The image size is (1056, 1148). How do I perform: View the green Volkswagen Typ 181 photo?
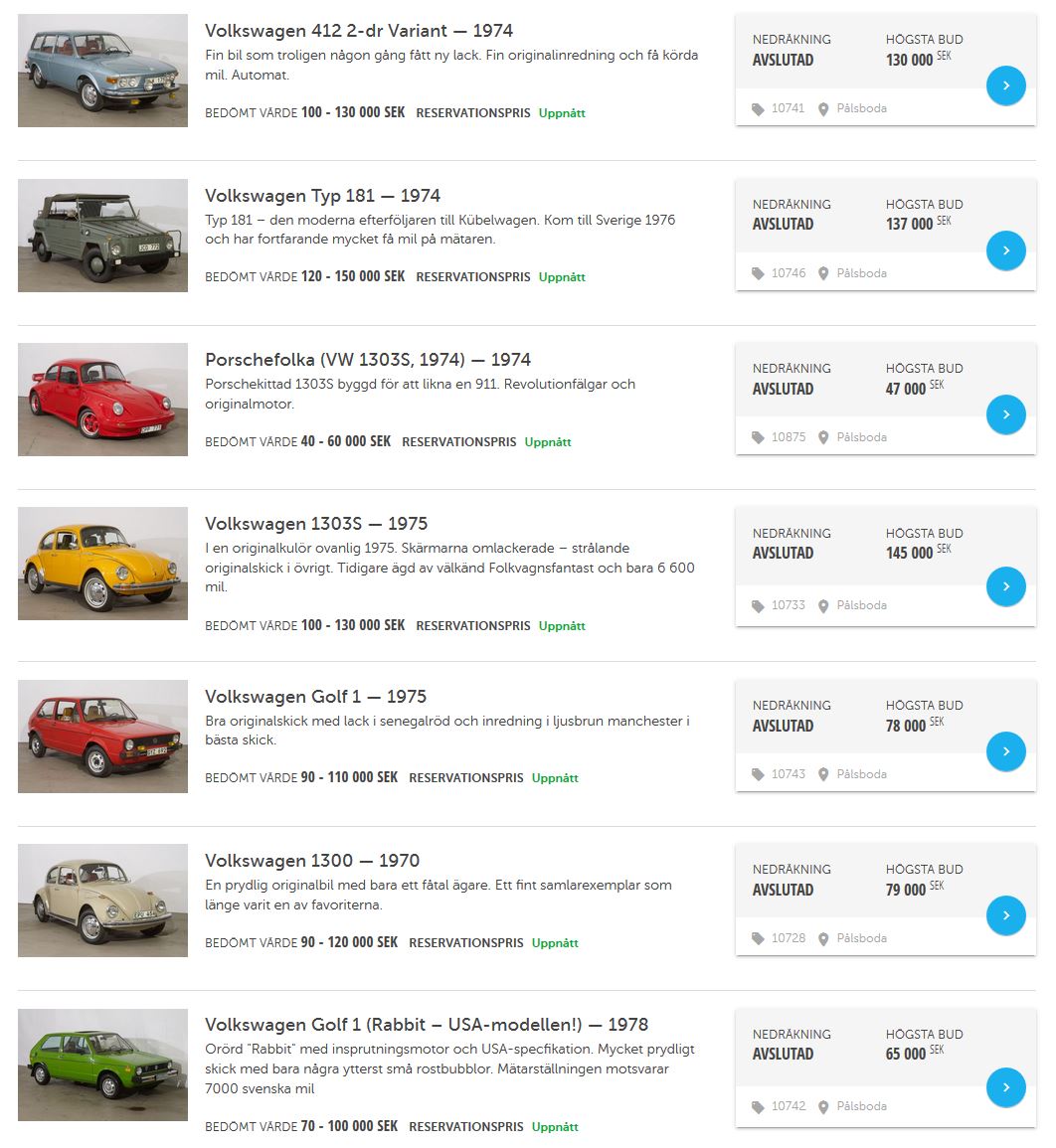102,236
